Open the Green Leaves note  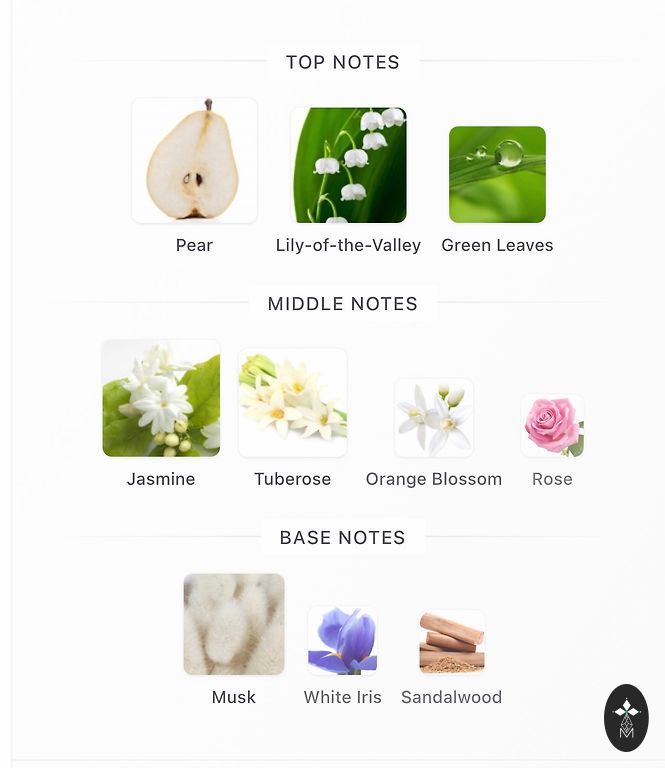coord(497,174)
